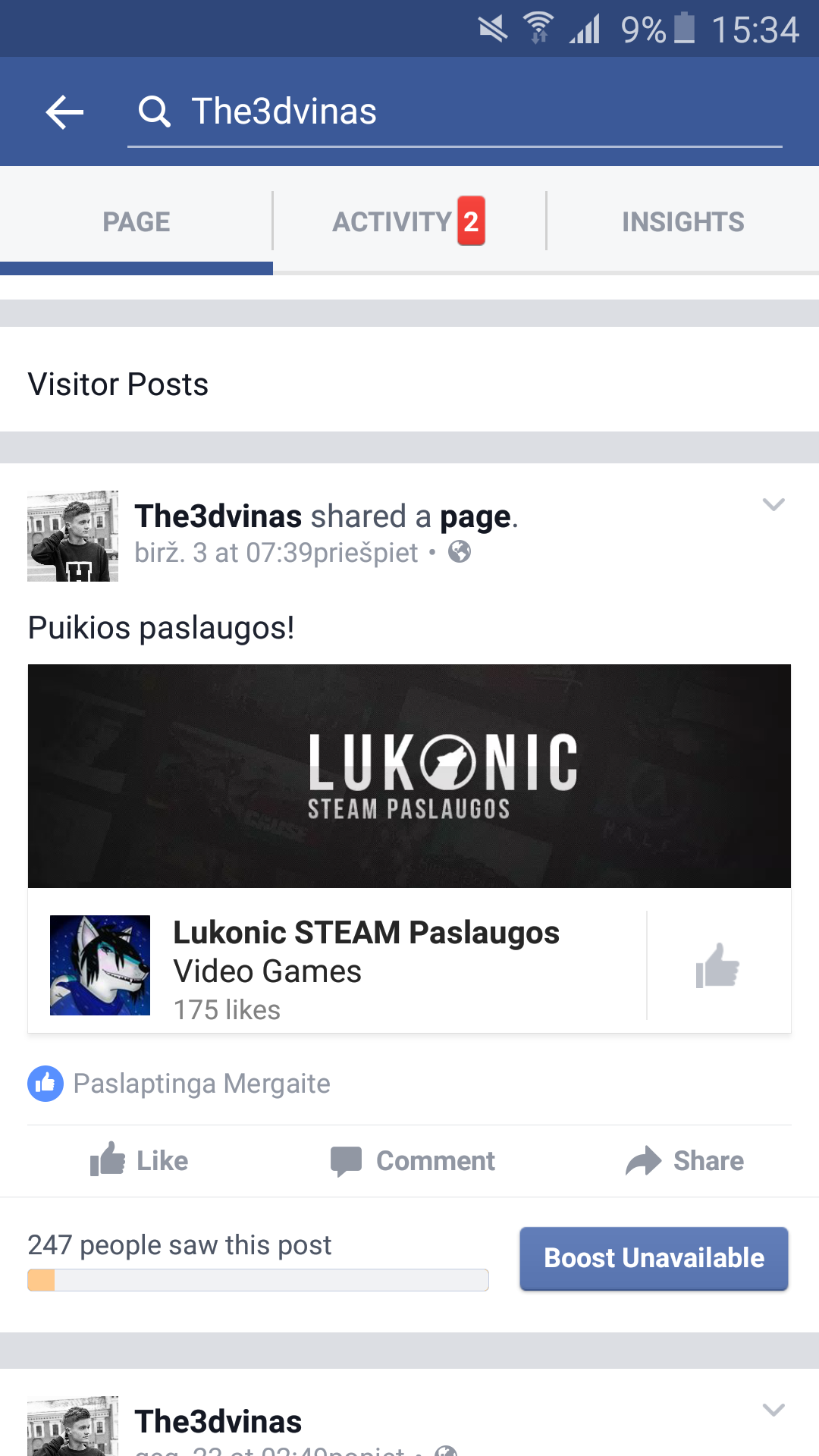Expand options chevron on the second The3dvinas post

click(773, 1410)
